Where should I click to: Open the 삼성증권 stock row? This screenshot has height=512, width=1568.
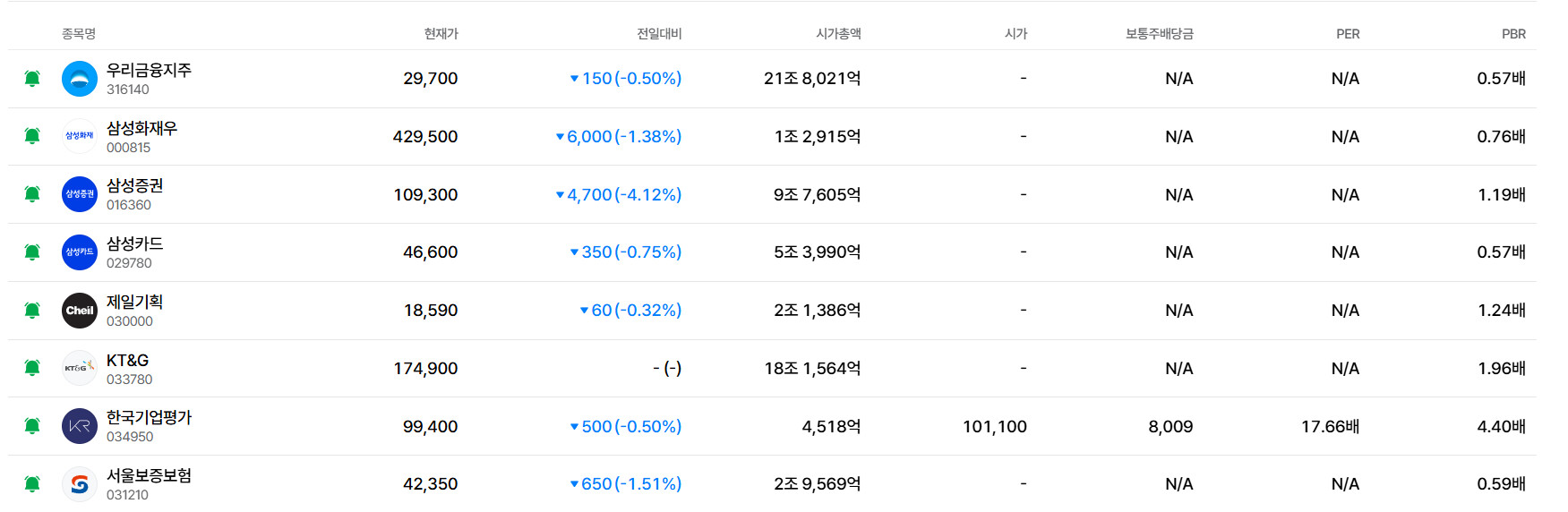[772, 194]
